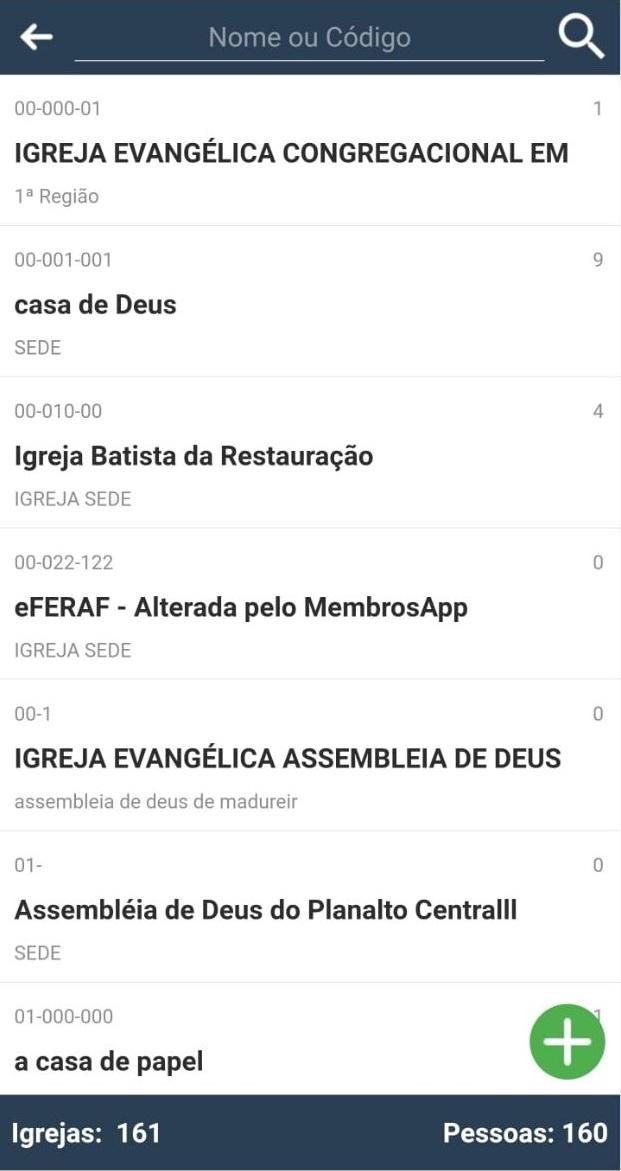The width and height of the screenshot is (621, 1171).
Task: Open IGREJA EVANGÉLICA CONGREGACIONAL EM entry
Action: (310, 151)
